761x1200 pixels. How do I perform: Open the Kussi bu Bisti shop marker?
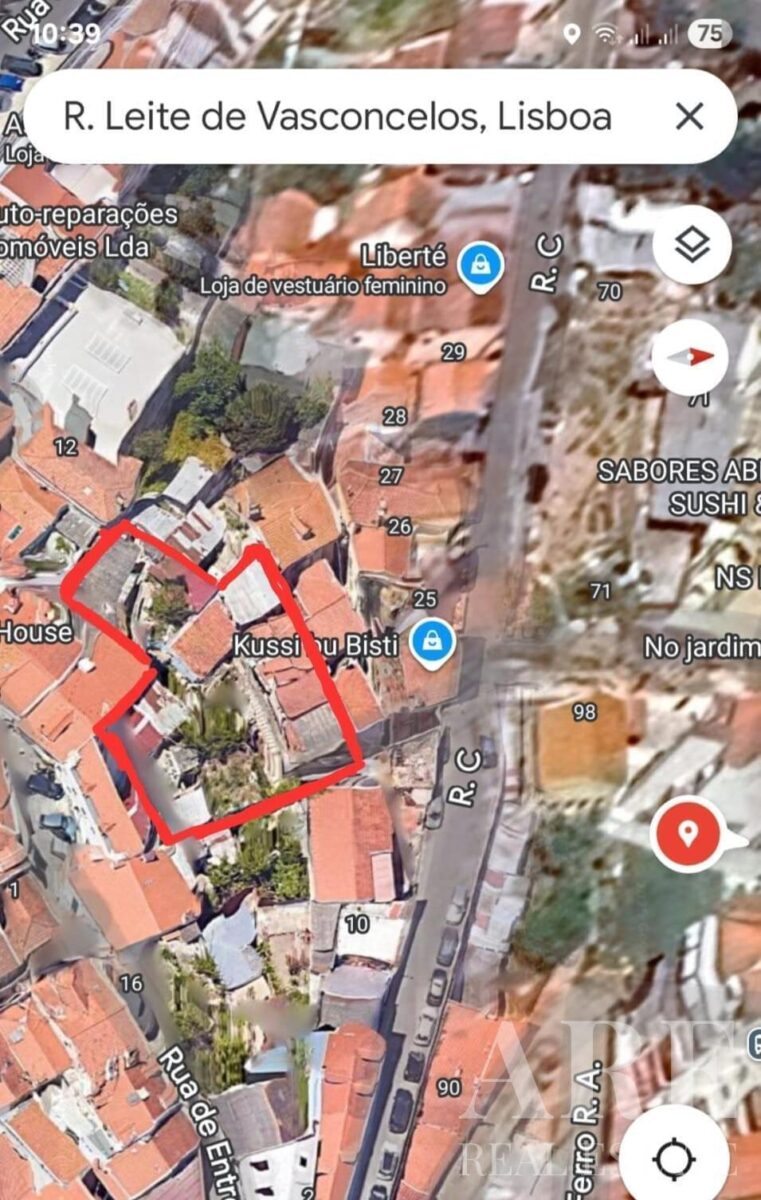[x=432, y=645]
